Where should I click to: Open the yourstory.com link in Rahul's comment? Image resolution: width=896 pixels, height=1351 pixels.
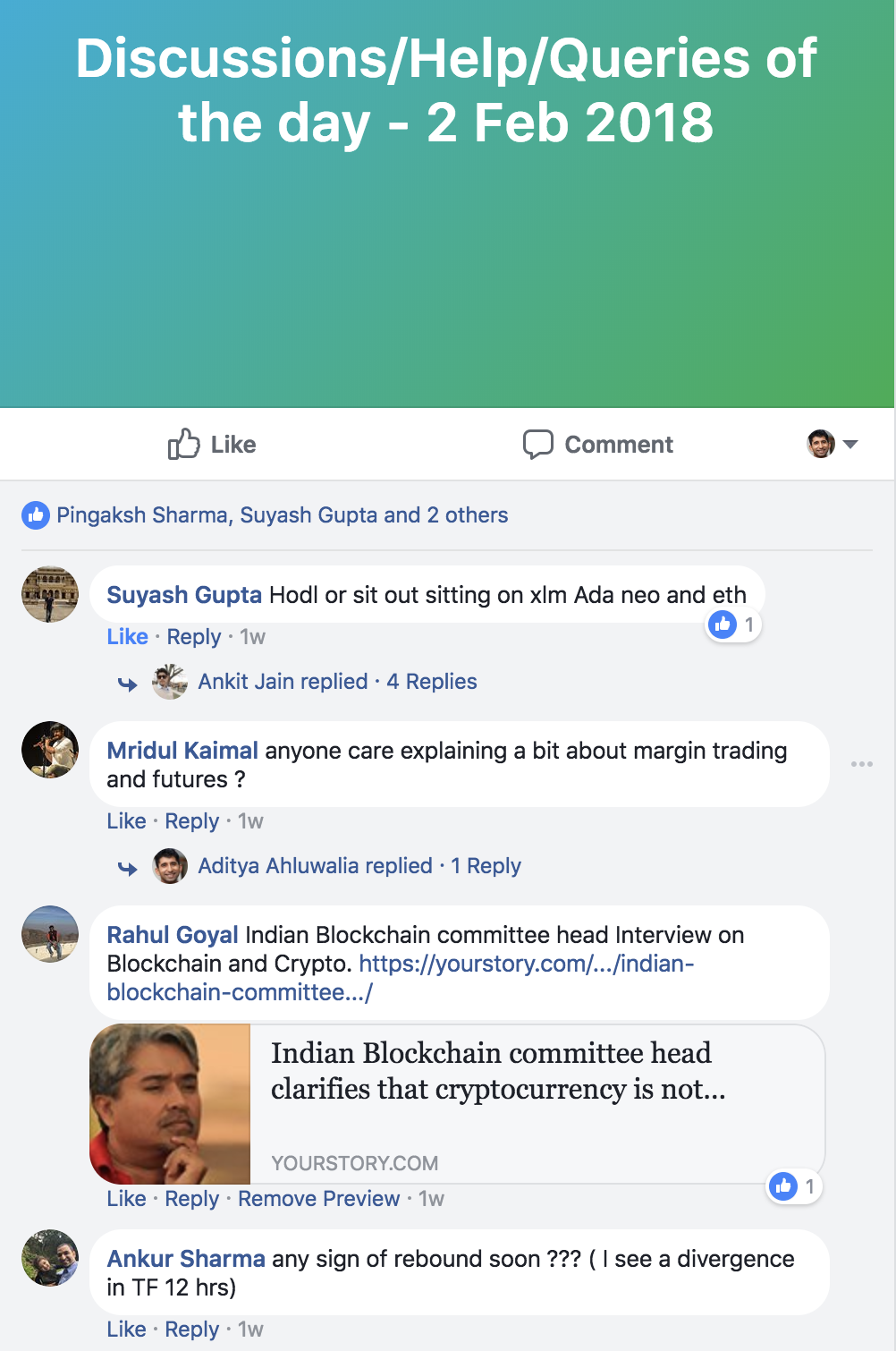coord(526,964)
